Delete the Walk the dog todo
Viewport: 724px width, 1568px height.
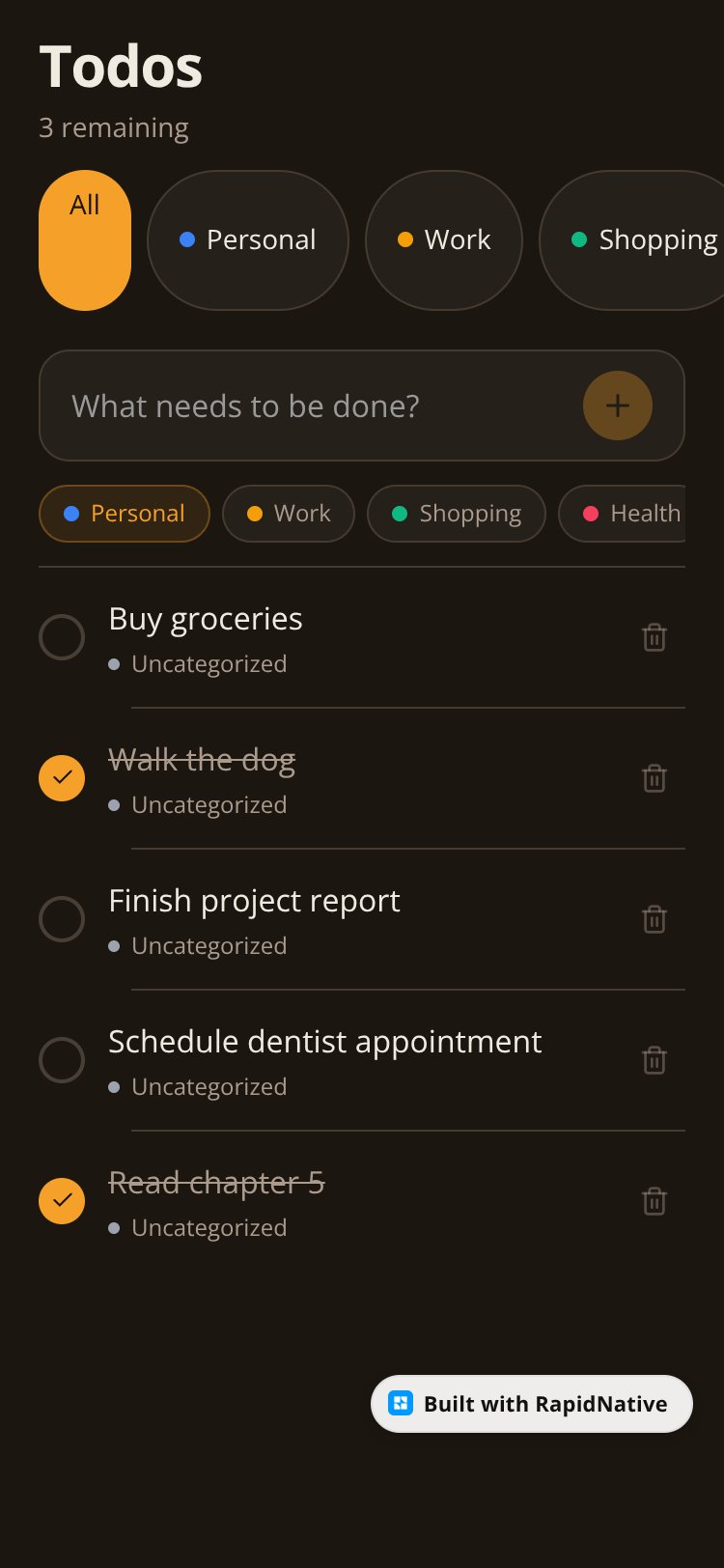click(654, 778)
